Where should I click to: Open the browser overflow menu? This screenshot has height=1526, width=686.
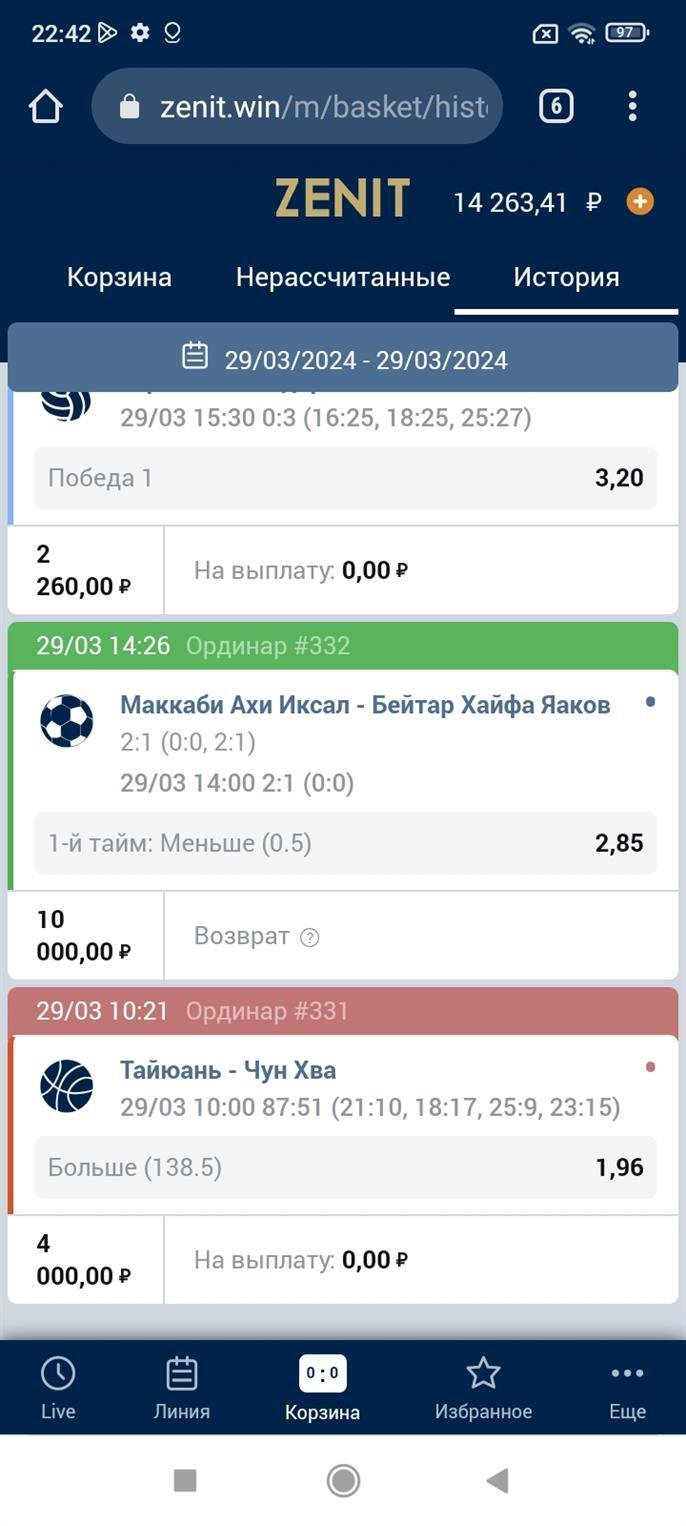click(x=632, y=106)
